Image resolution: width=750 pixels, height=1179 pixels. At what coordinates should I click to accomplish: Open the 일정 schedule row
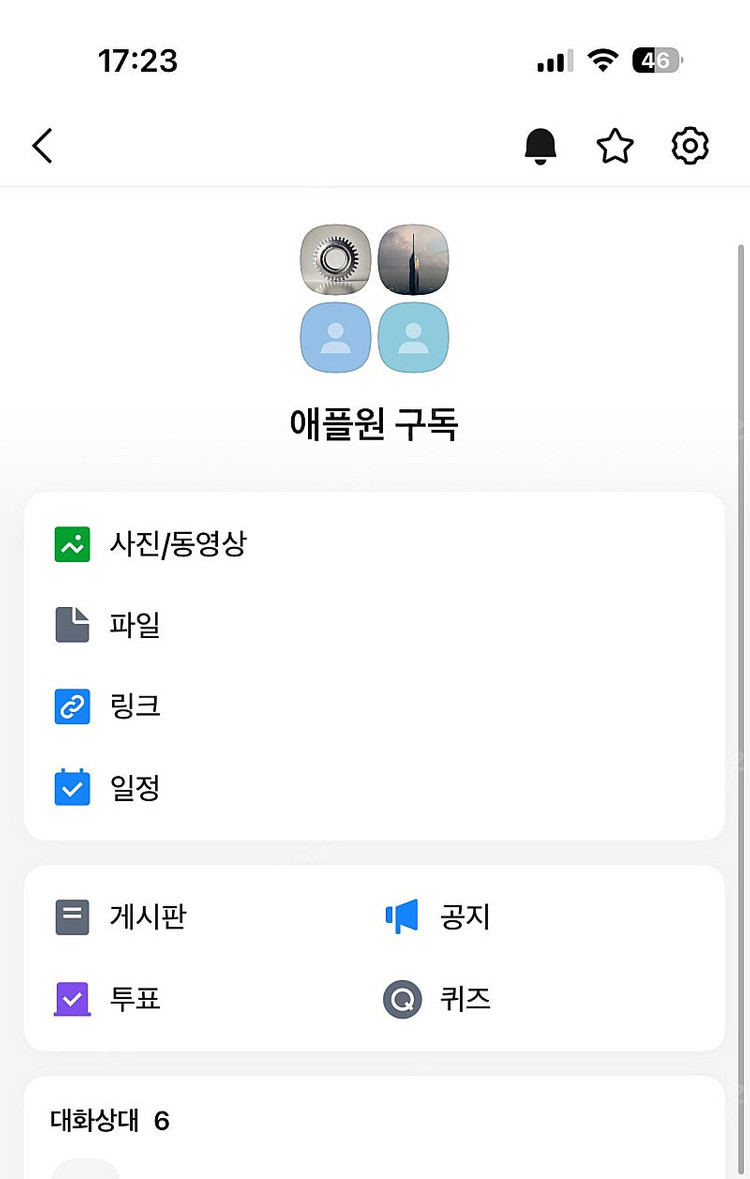click(x=134, y=788)
